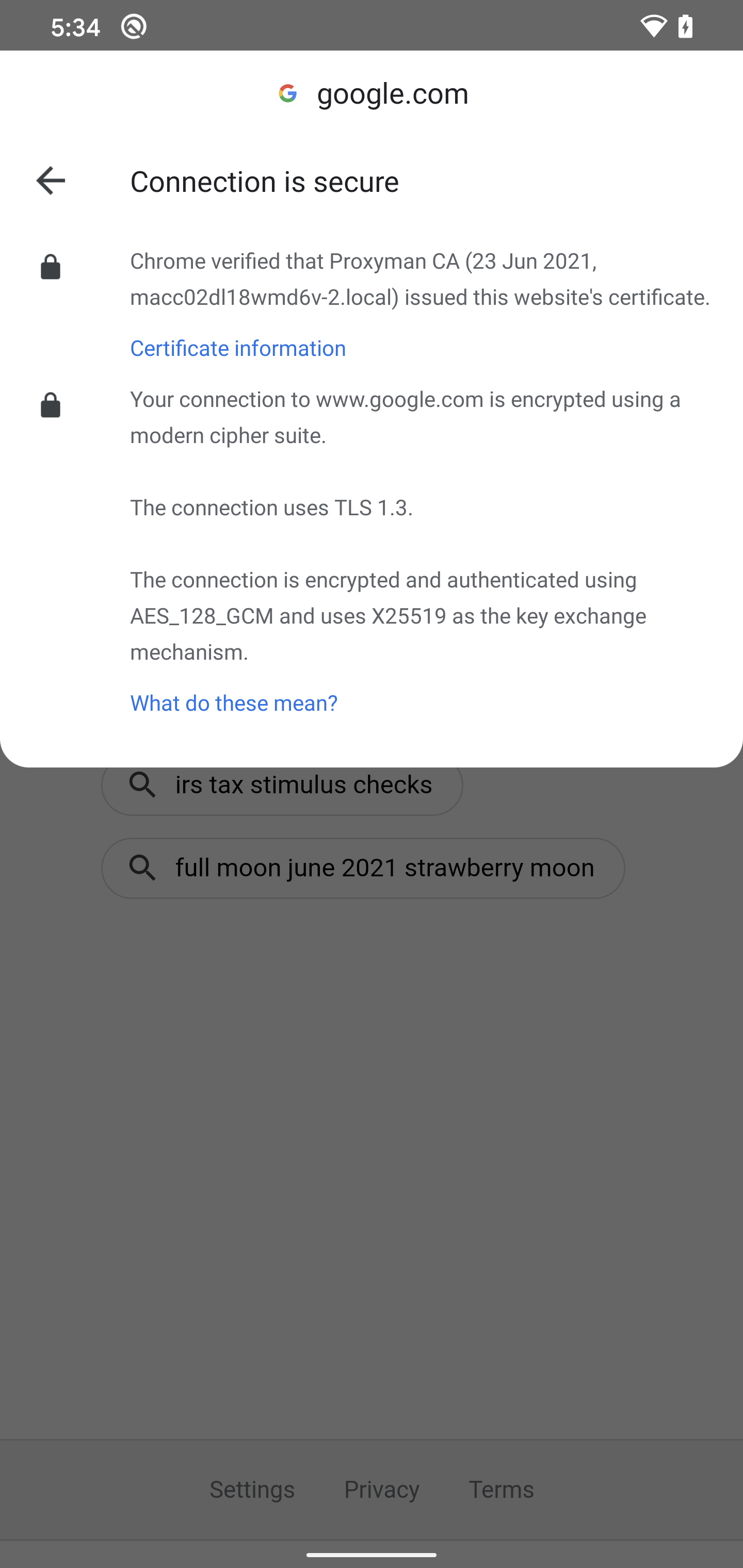743x1568 pixels.
Task: Open the Privacy link in the footer
Action: pos(382,1489)
